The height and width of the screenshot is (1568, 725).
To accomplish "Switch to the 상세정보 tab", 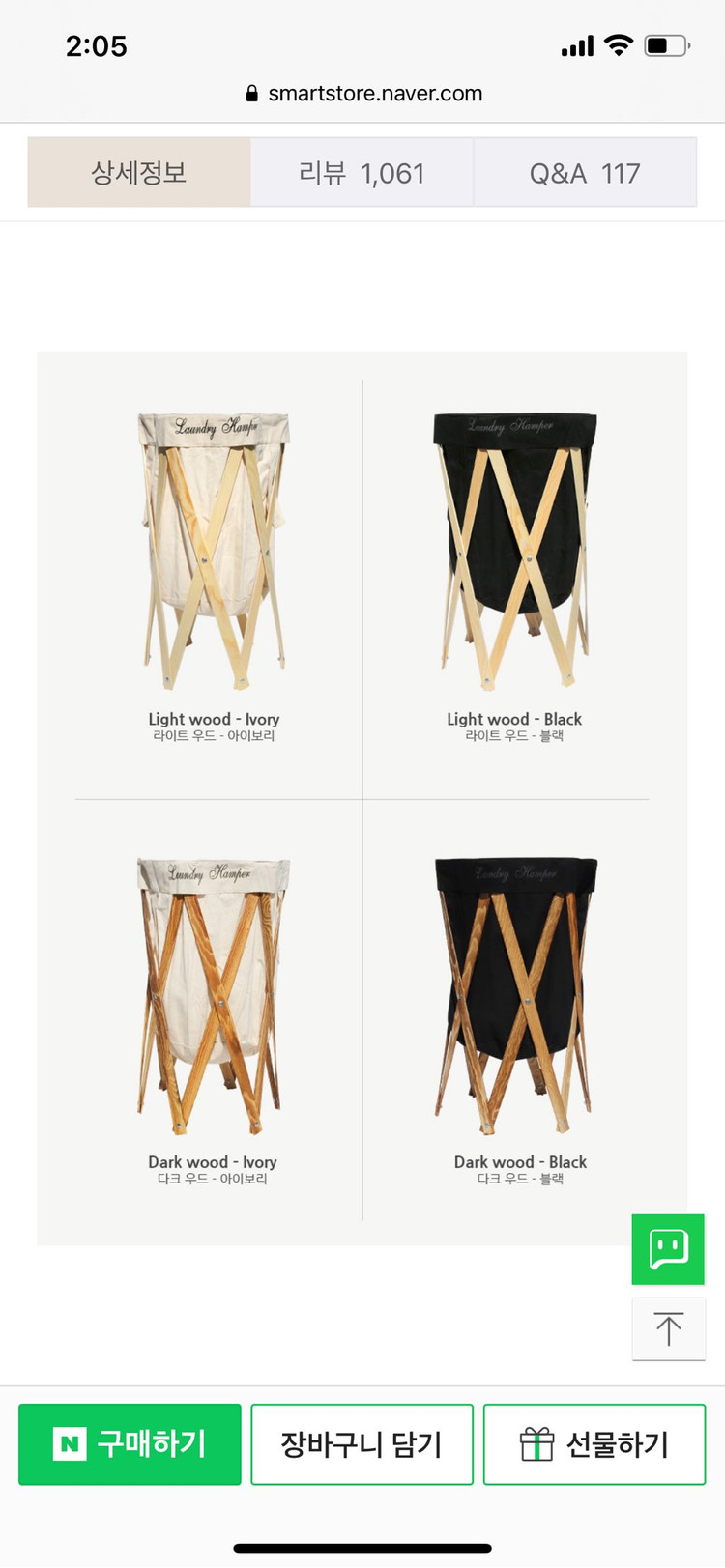I will click(139, 172).
